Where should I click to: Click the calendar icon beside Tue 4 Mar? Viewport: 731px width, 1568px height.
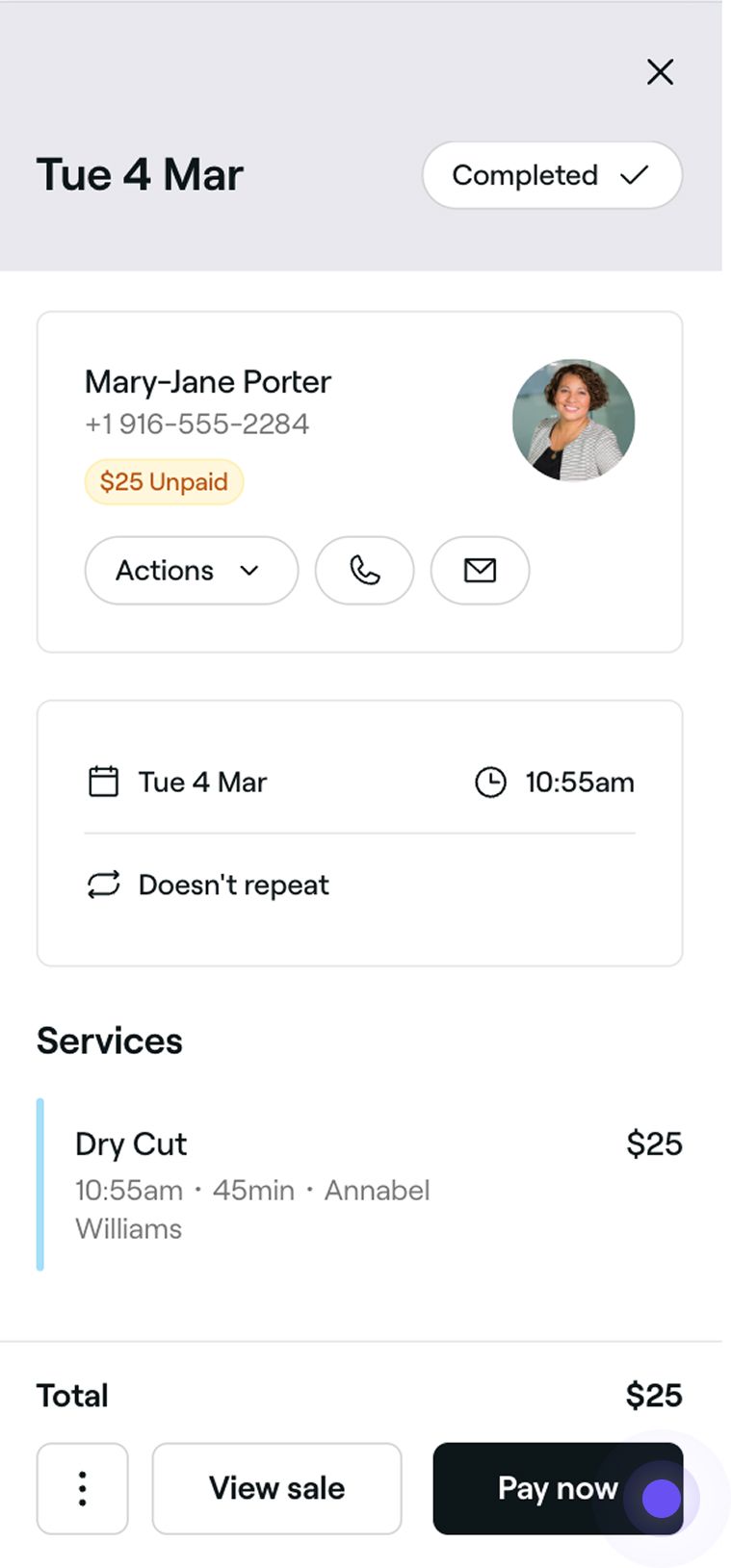click(x=104, y=782)
